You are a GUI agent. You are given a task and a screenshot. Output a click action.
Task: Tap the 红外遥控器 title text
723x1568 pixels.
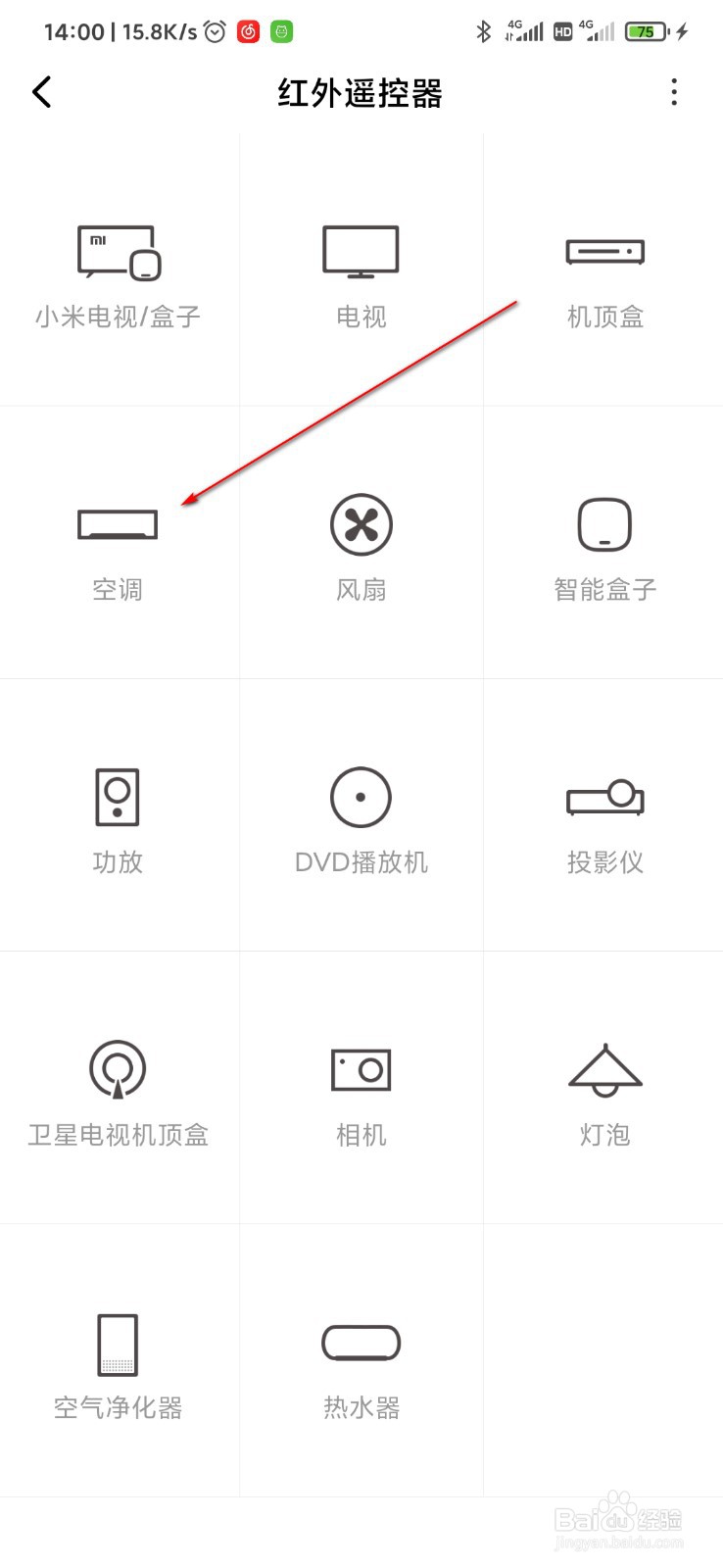pos(361,93)
